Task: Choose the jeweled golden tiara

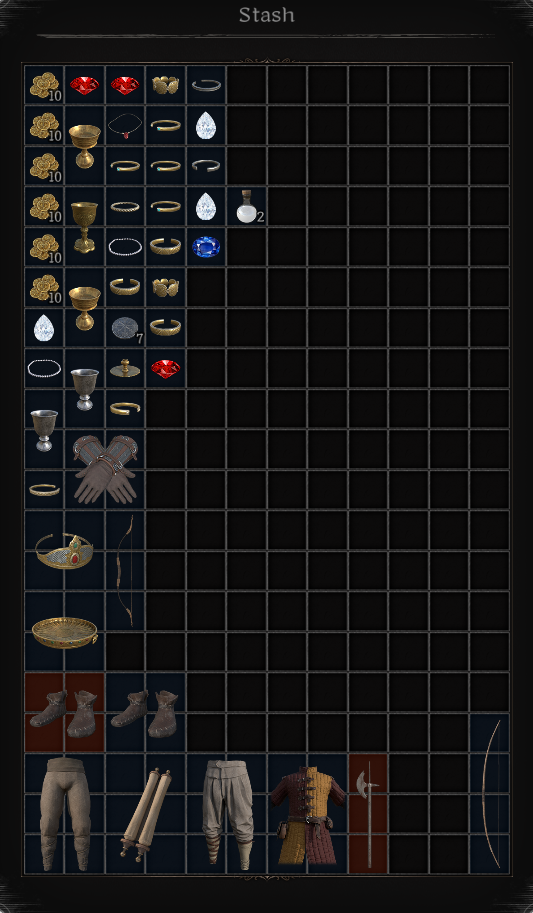Action: tap(64, 550)
